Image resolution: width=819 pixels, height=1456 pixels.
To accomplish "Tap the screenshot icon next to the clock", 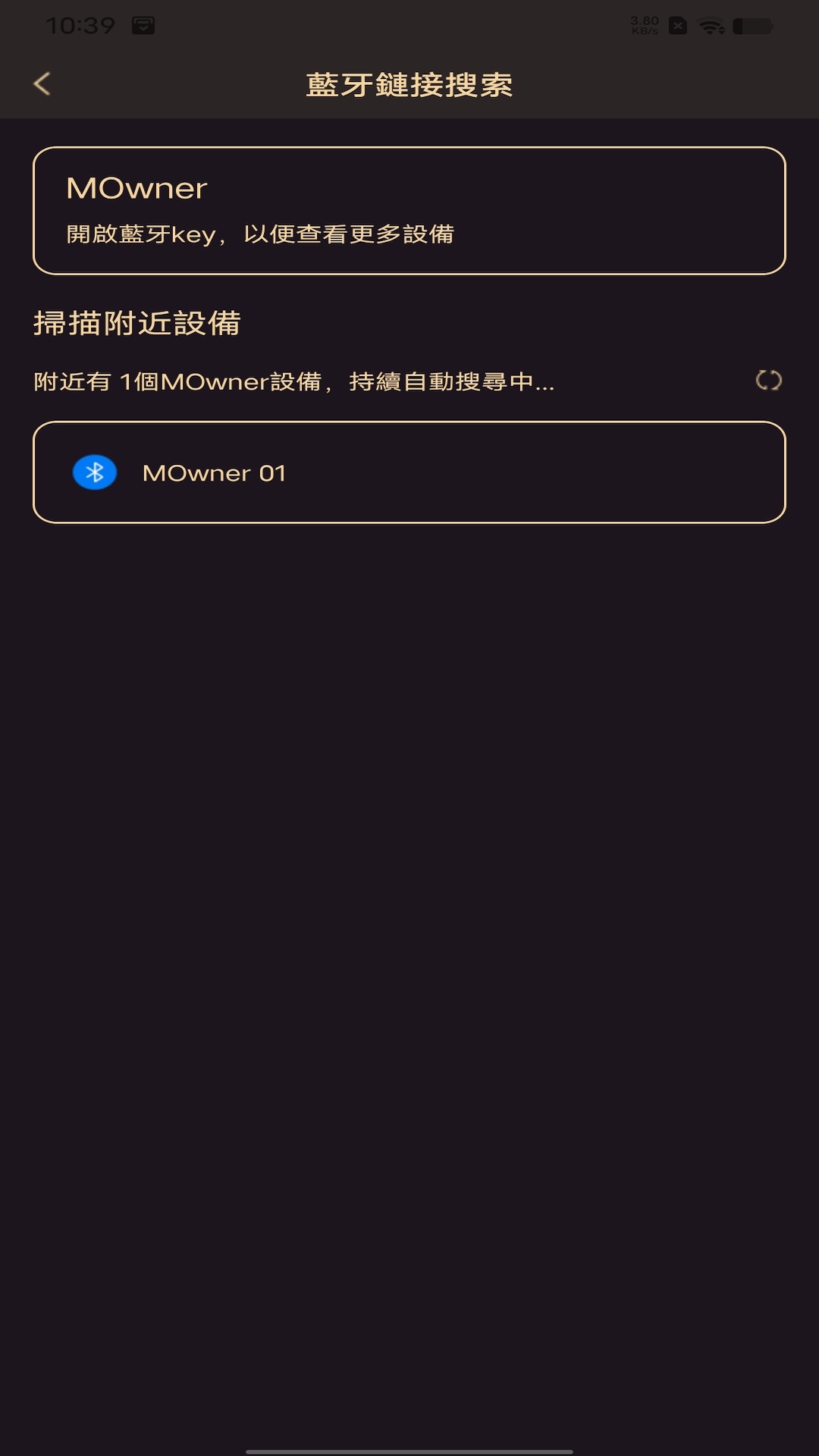I will (144, 24).
